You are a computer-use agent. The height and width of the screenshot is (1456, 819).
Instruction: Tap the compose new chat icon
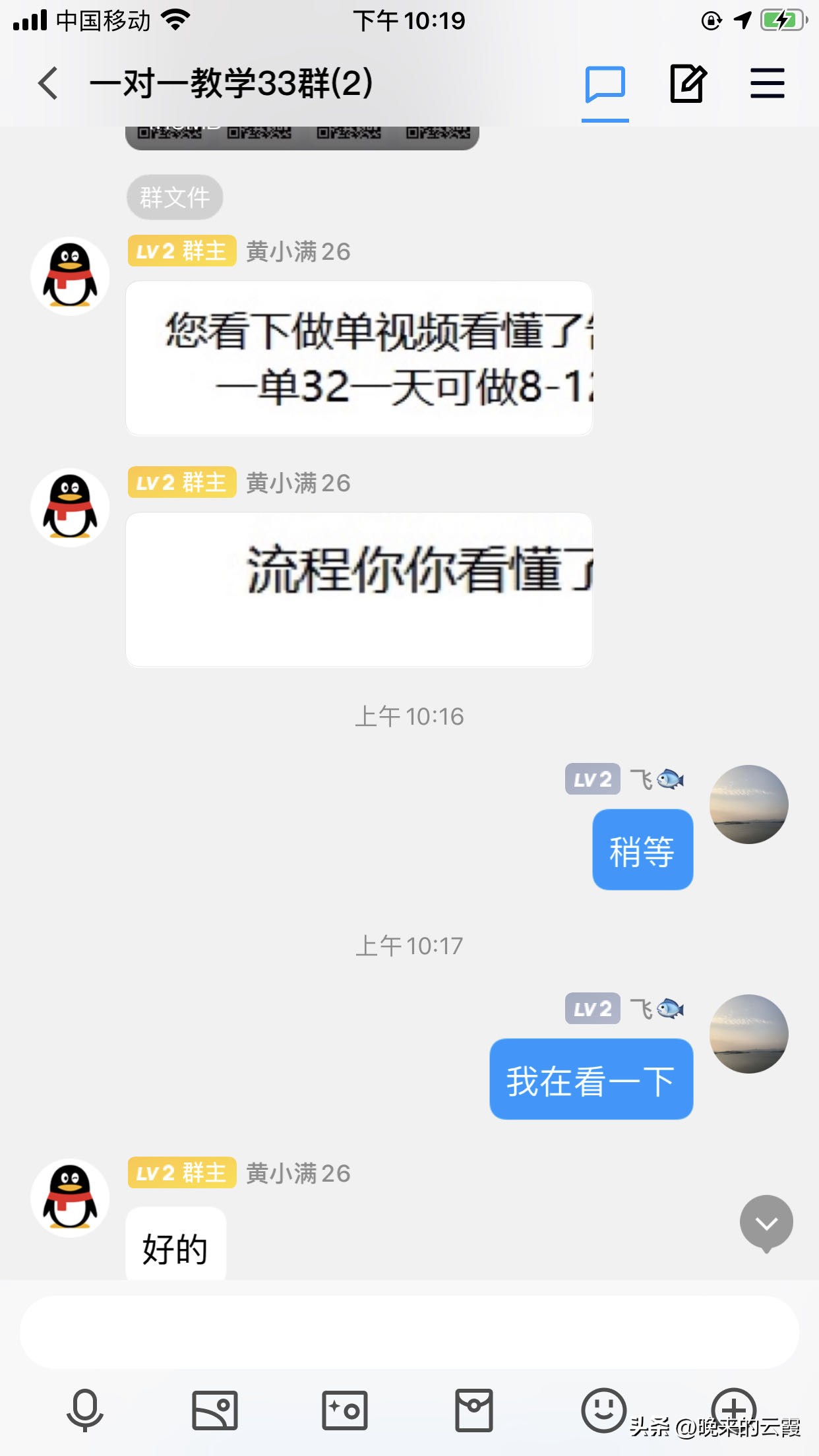pos(688,84)
